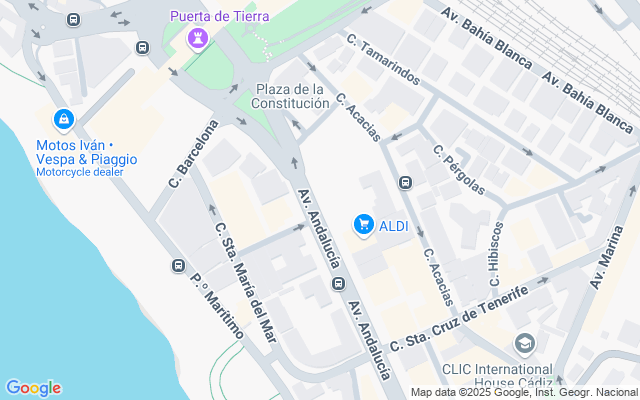This screenshot has height=400, width=640.
Task: Open the Puerta de Tierra landmark marker
Action: pyautogui.click(x=198, y=39)
